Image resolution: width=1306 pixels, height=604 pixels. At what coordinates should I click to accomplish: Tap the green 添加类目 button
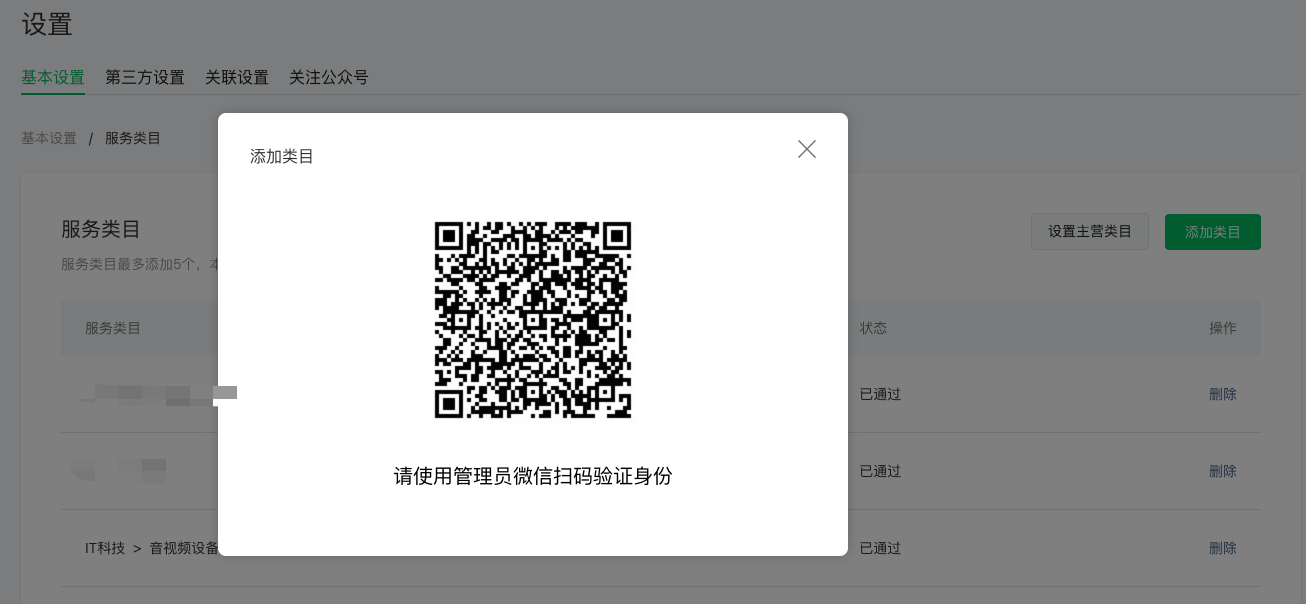[1212, 232]
